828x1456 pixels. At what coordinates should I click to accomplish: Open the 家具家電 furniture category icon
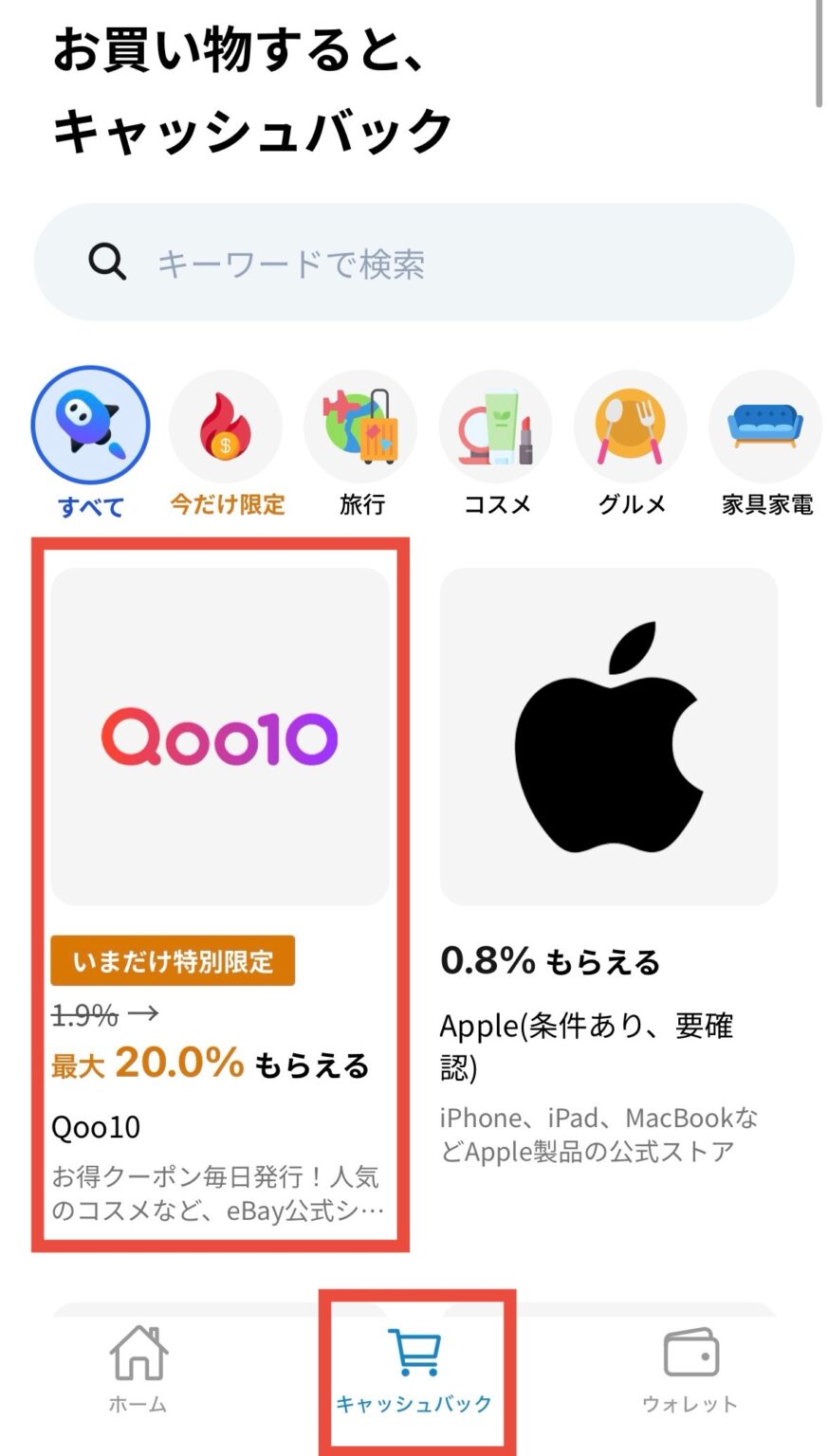(764, 427)
